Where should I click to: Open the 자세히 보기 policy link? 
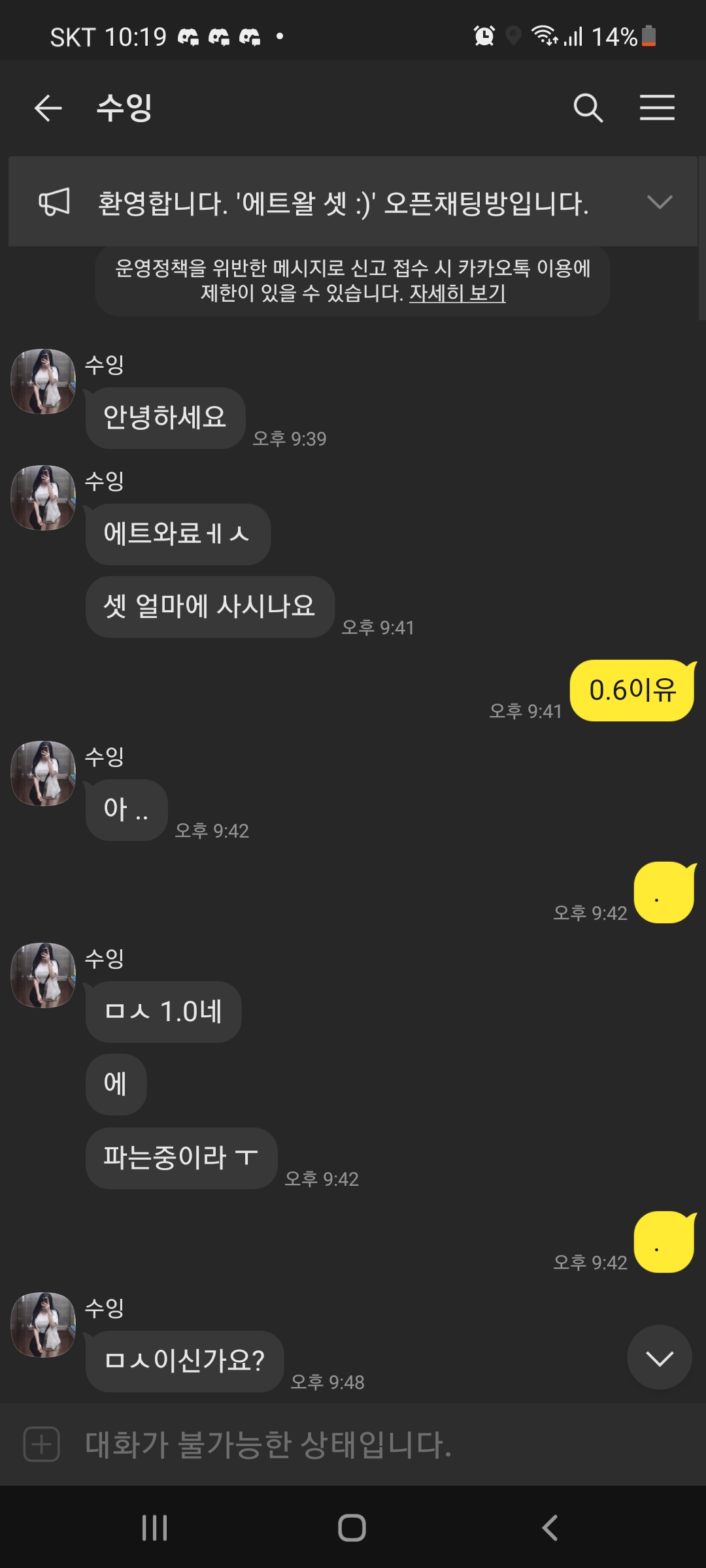458,293
